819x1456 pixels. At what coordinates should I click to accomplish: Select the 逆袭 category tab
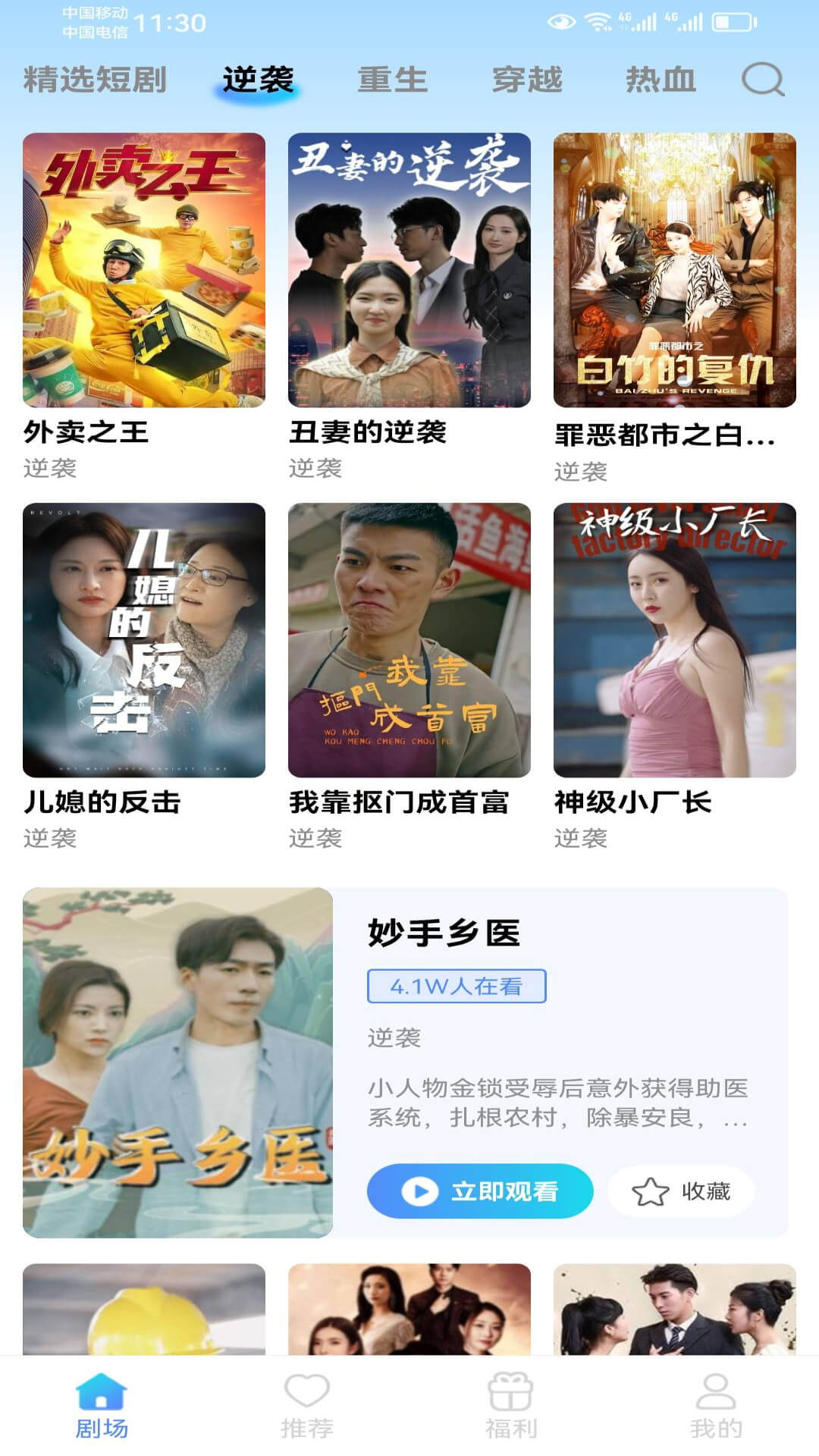click(x=258, y=80)
